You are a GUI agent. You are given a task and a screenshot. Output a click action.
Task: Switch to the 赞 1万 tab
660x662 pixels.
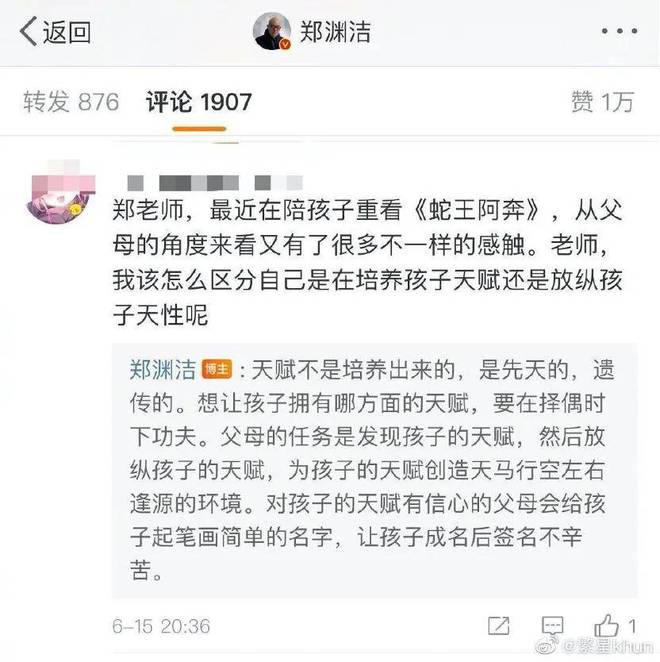(601, 101)
